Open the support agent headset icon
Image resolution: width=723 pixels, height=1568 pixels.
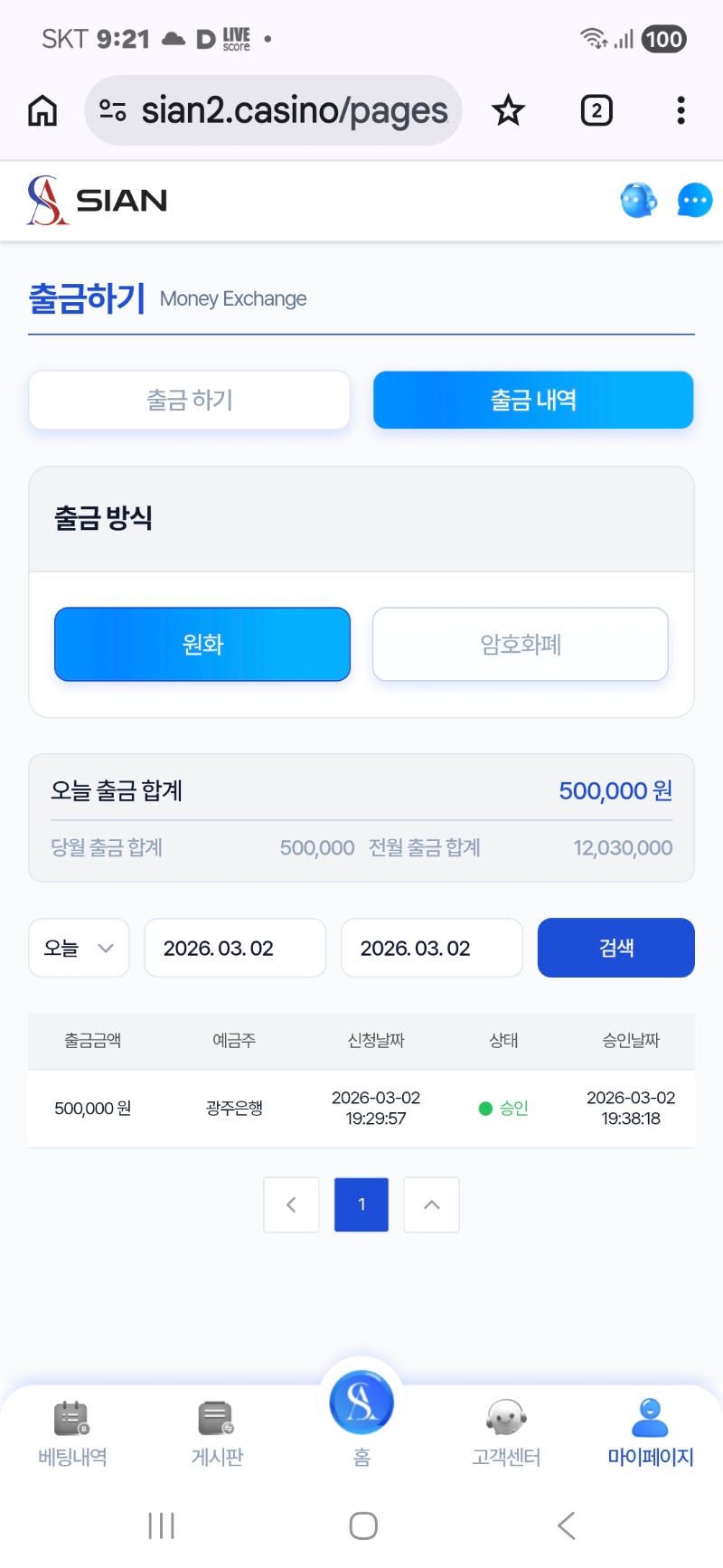(638, 201)
